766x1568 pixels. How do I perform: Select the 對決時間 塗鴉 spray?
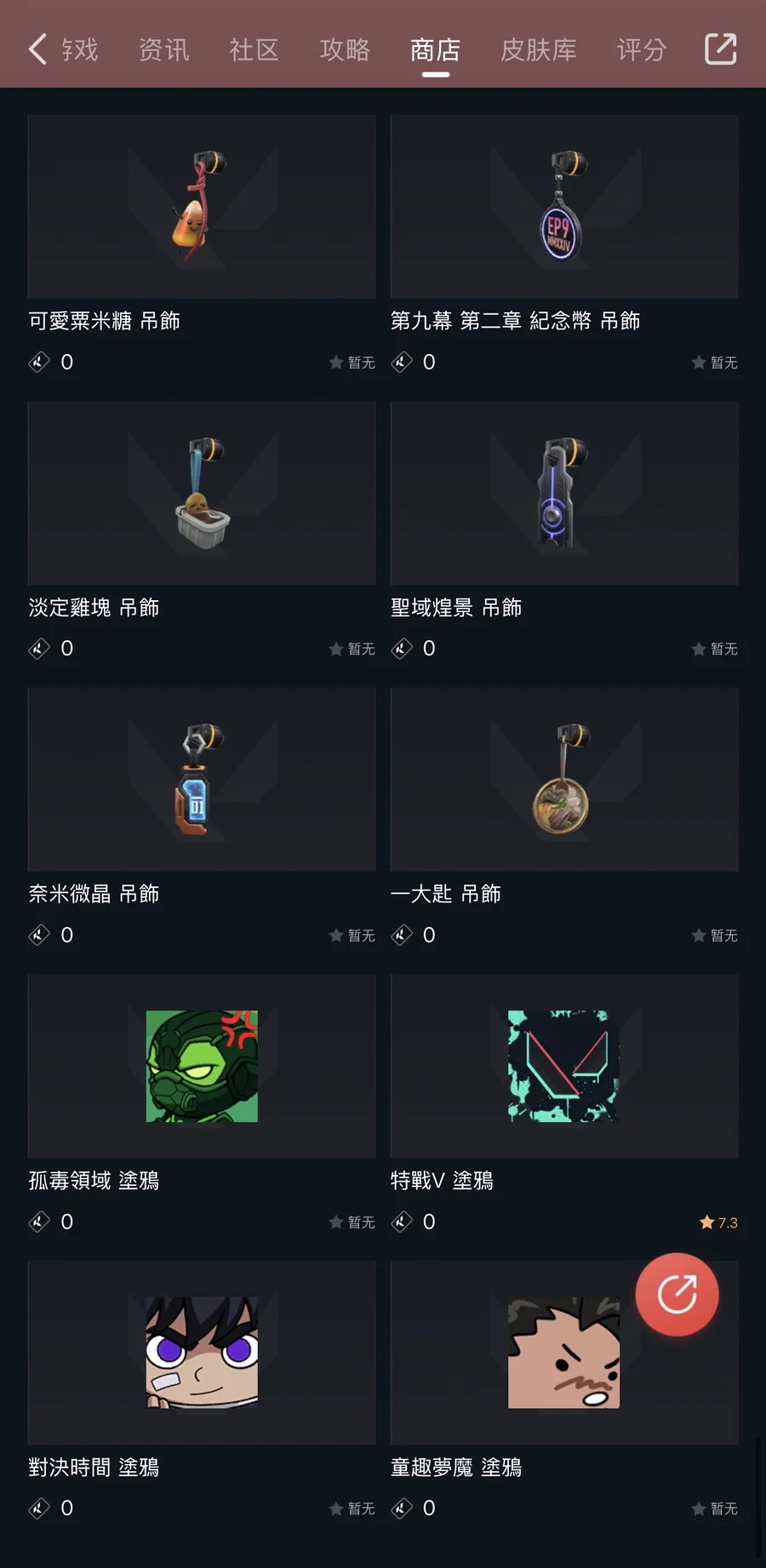coord(202,1353)
